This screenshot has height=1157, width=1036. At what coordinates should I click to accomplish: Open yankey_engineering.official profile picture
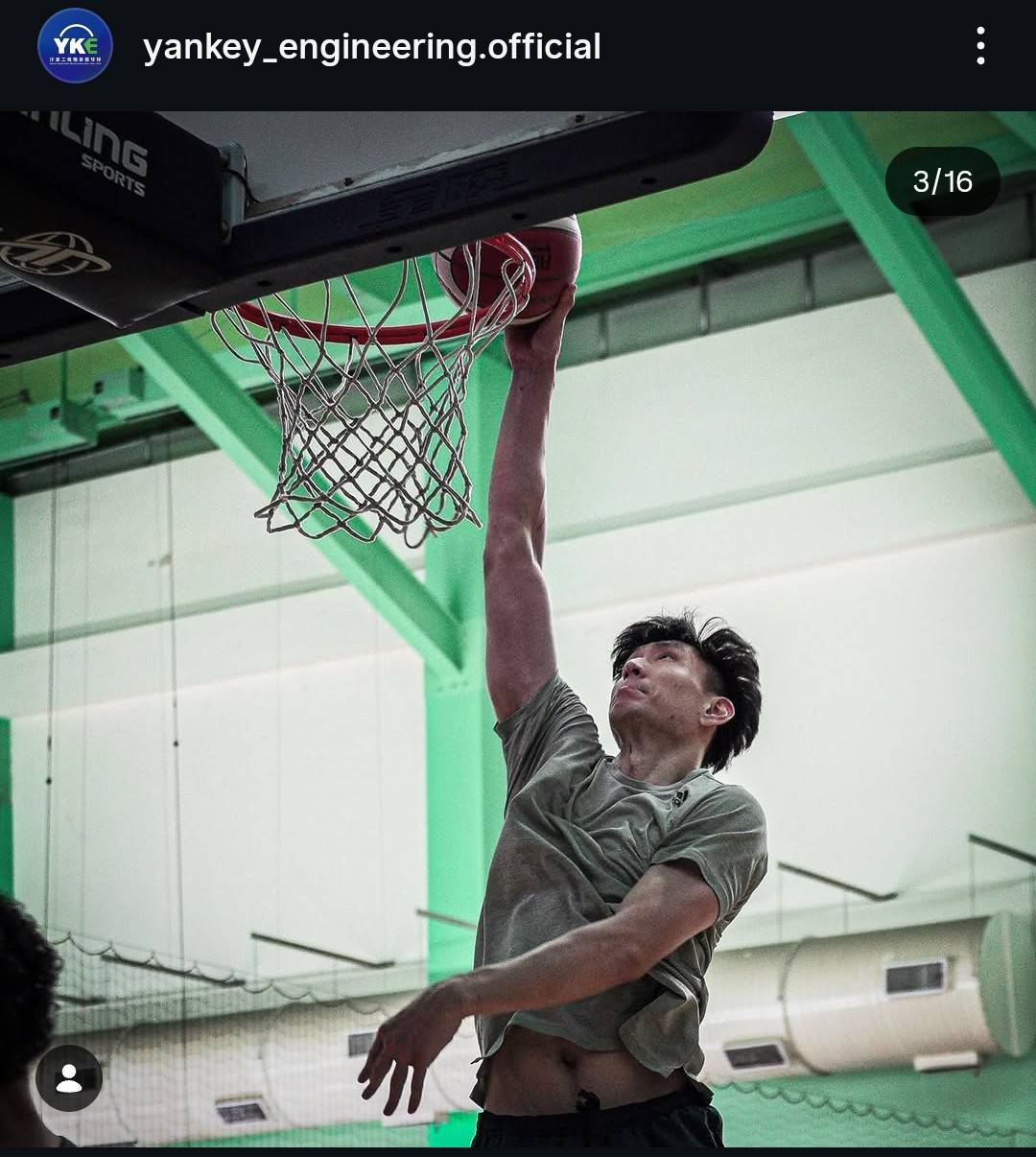click(75, 46)
